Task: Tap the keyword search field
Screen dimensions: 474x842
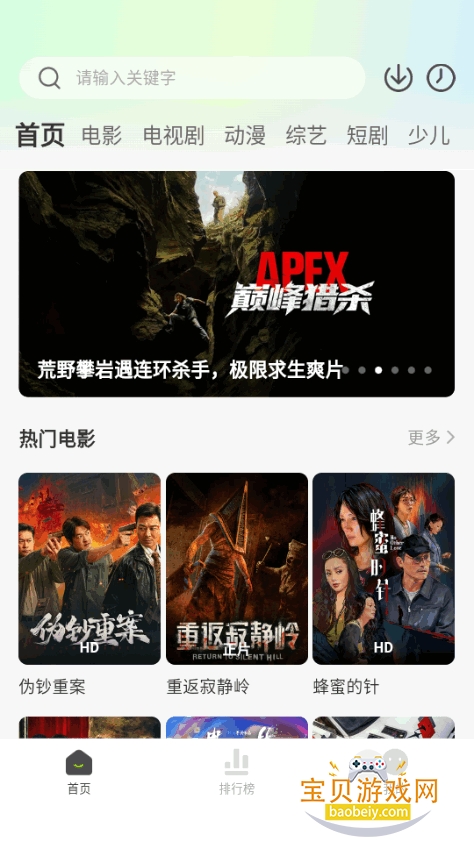Action: (192, 78)
